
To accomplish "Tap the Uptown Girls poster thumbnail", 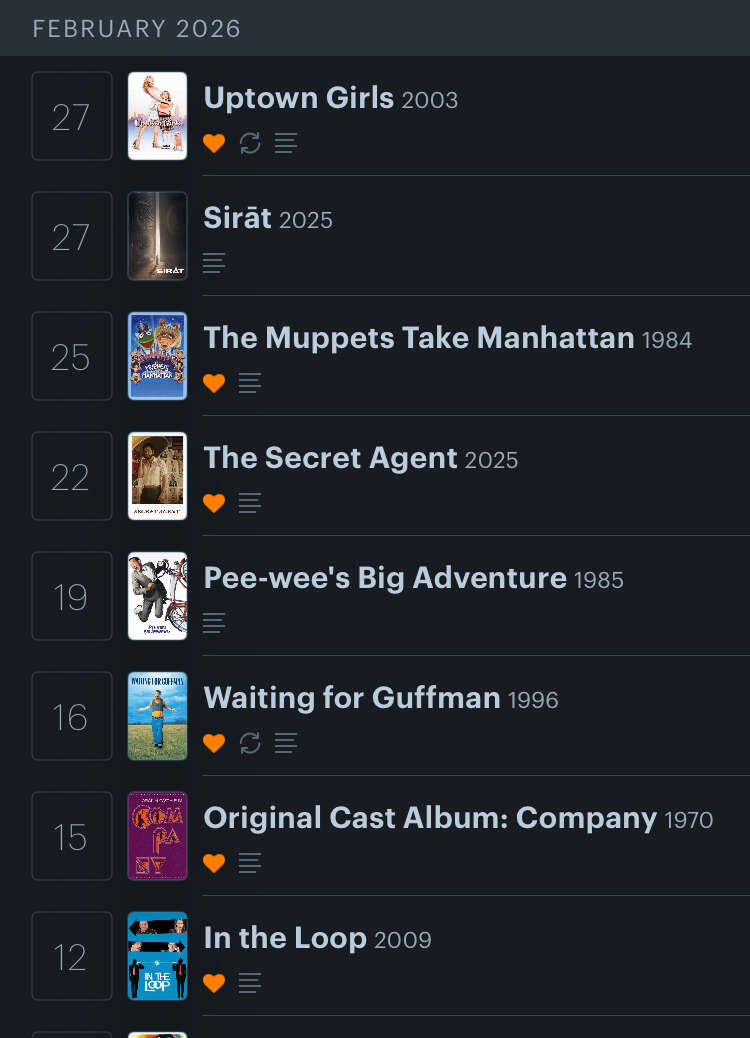I will coord(157,116).
